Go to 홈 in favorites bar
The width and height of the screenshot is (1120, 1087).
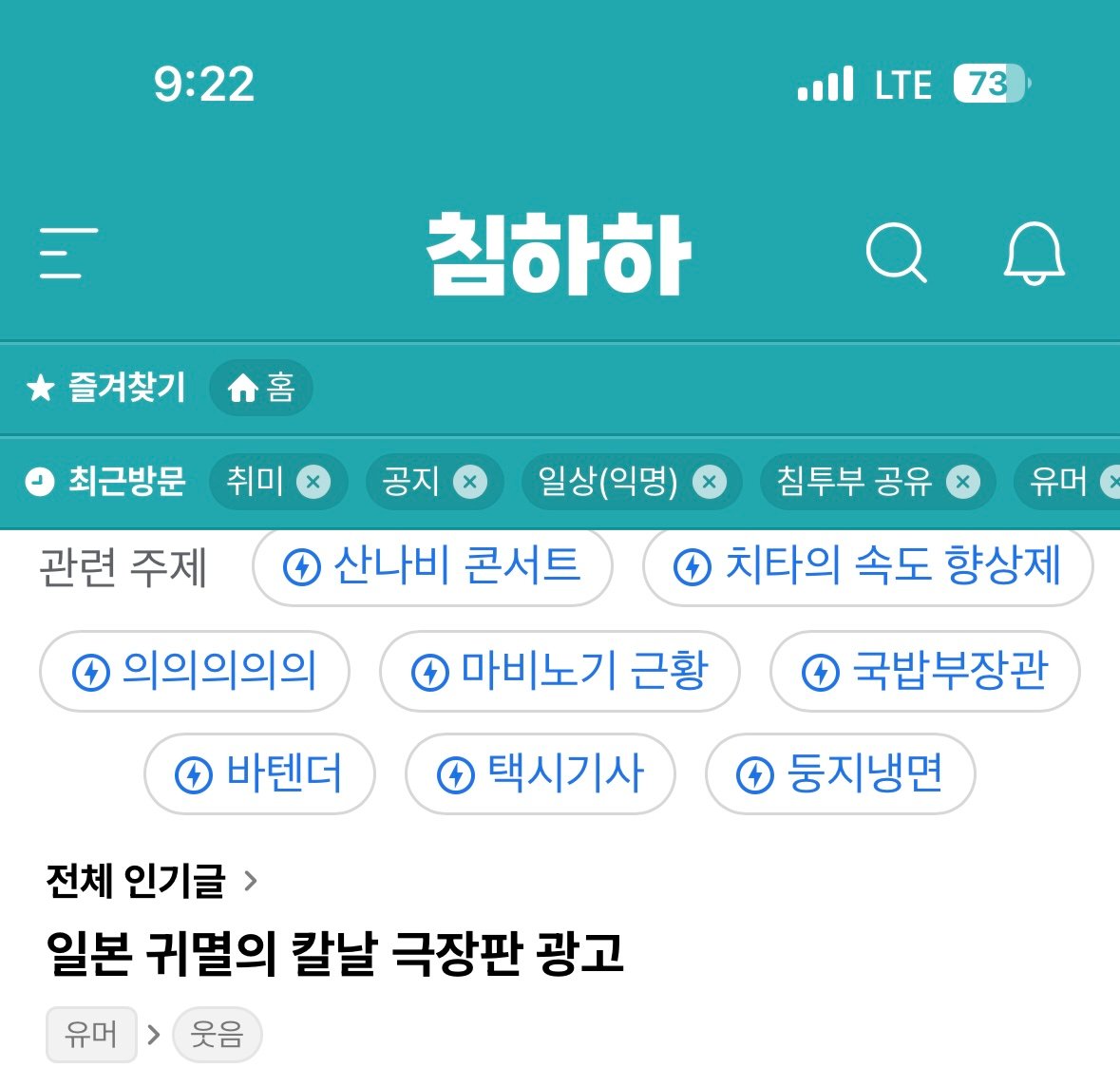tap(261, 388)
